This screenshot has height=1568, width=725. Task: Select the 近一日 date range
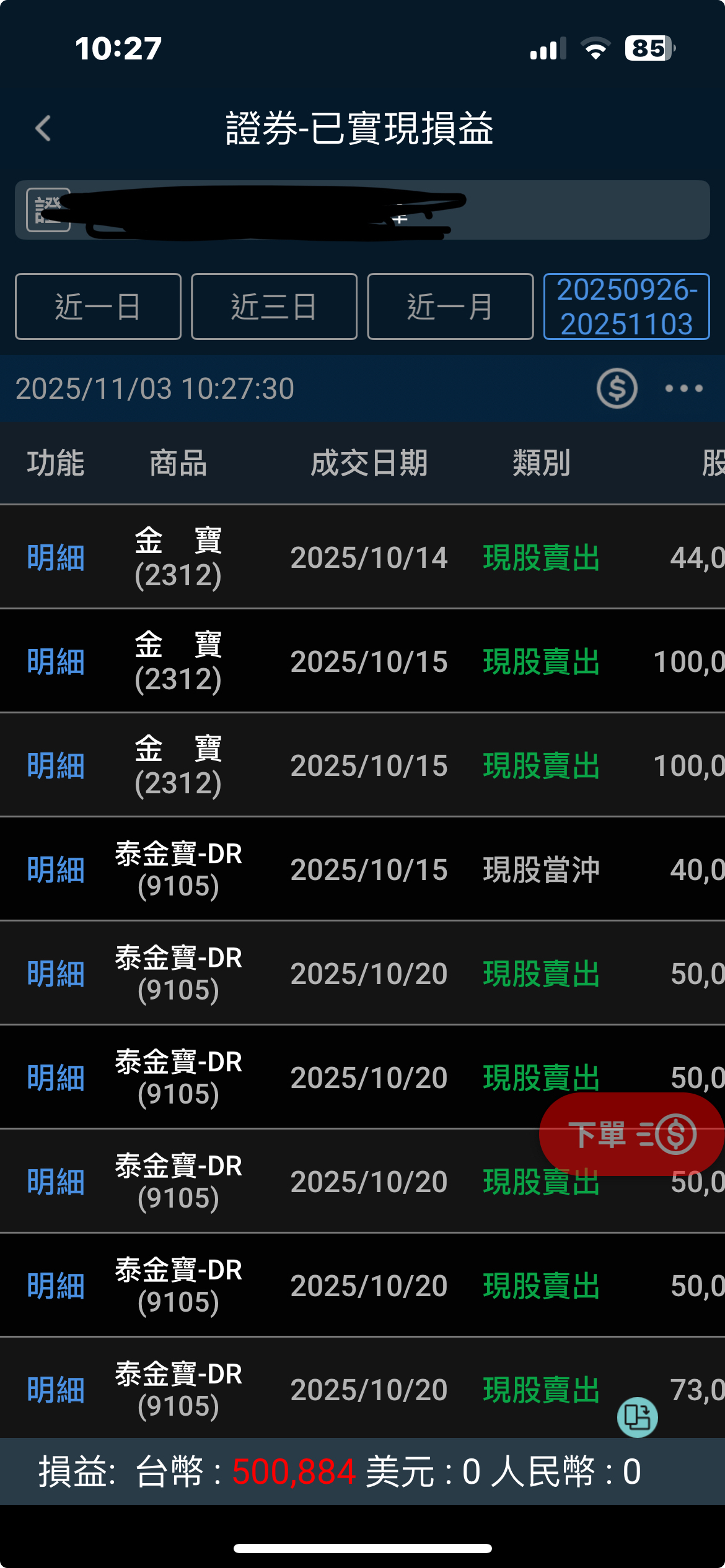98,307
